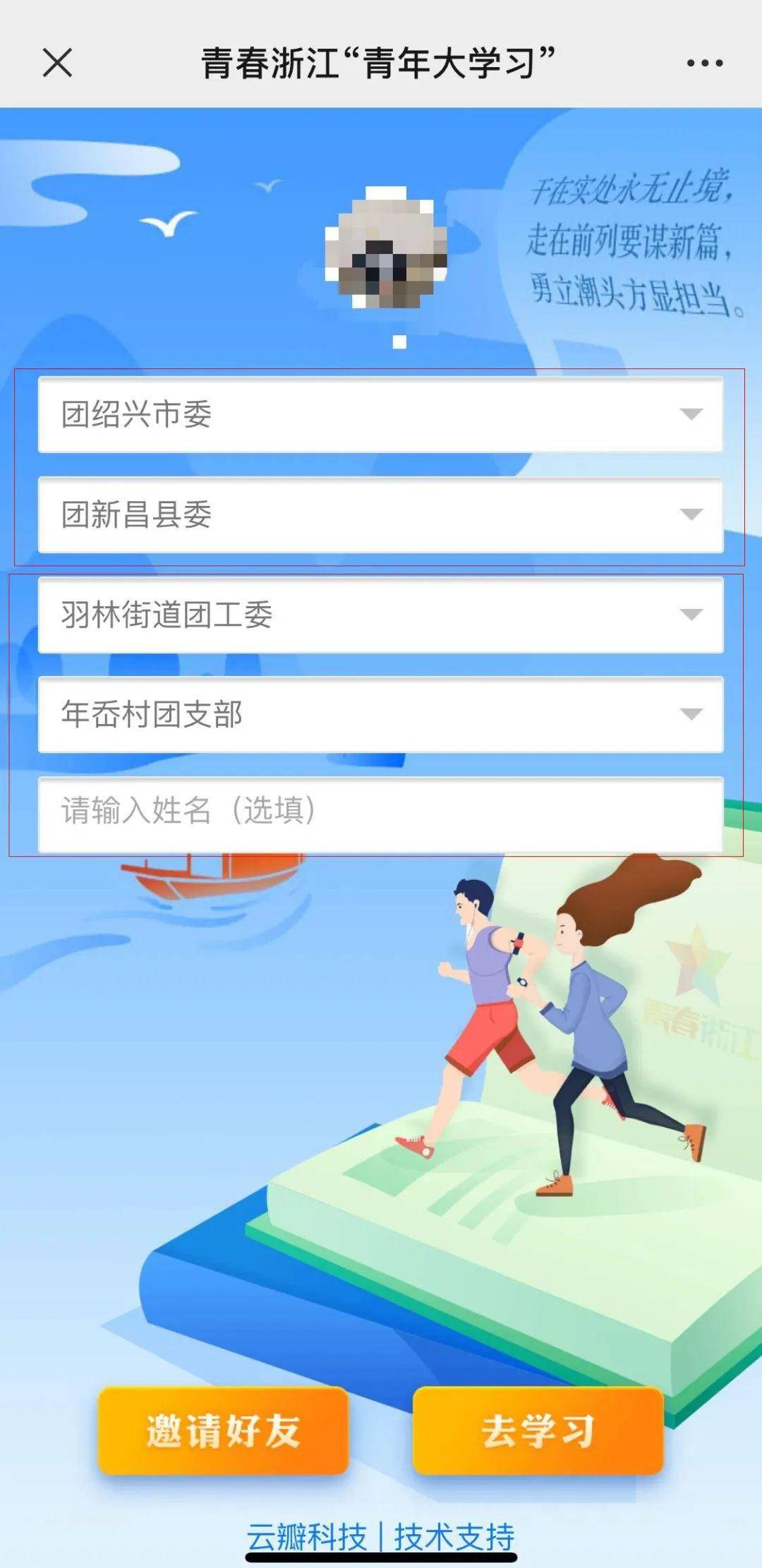Image resolution: width=762 pixels, height=1568 pixels.
Task: Open the 云瓣科技 | 技术支持 link
Action: tap(380, 1537)
